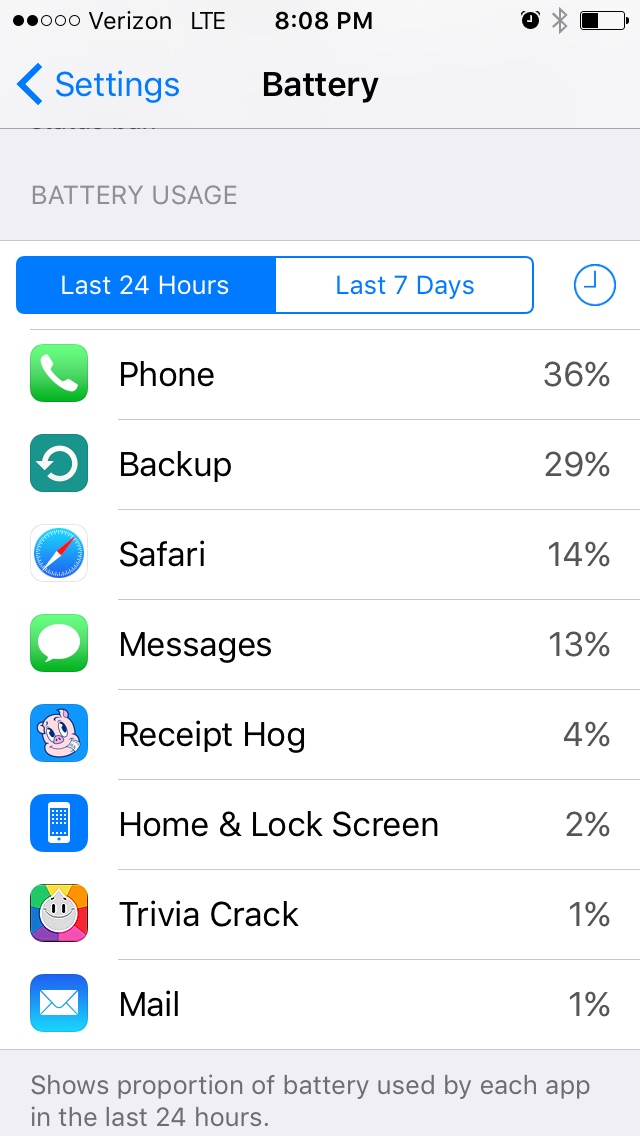The width and height of the screenshot is (640, 1136).
Task: Tap the Backup battery usage row
Action: tap(320, 465)
